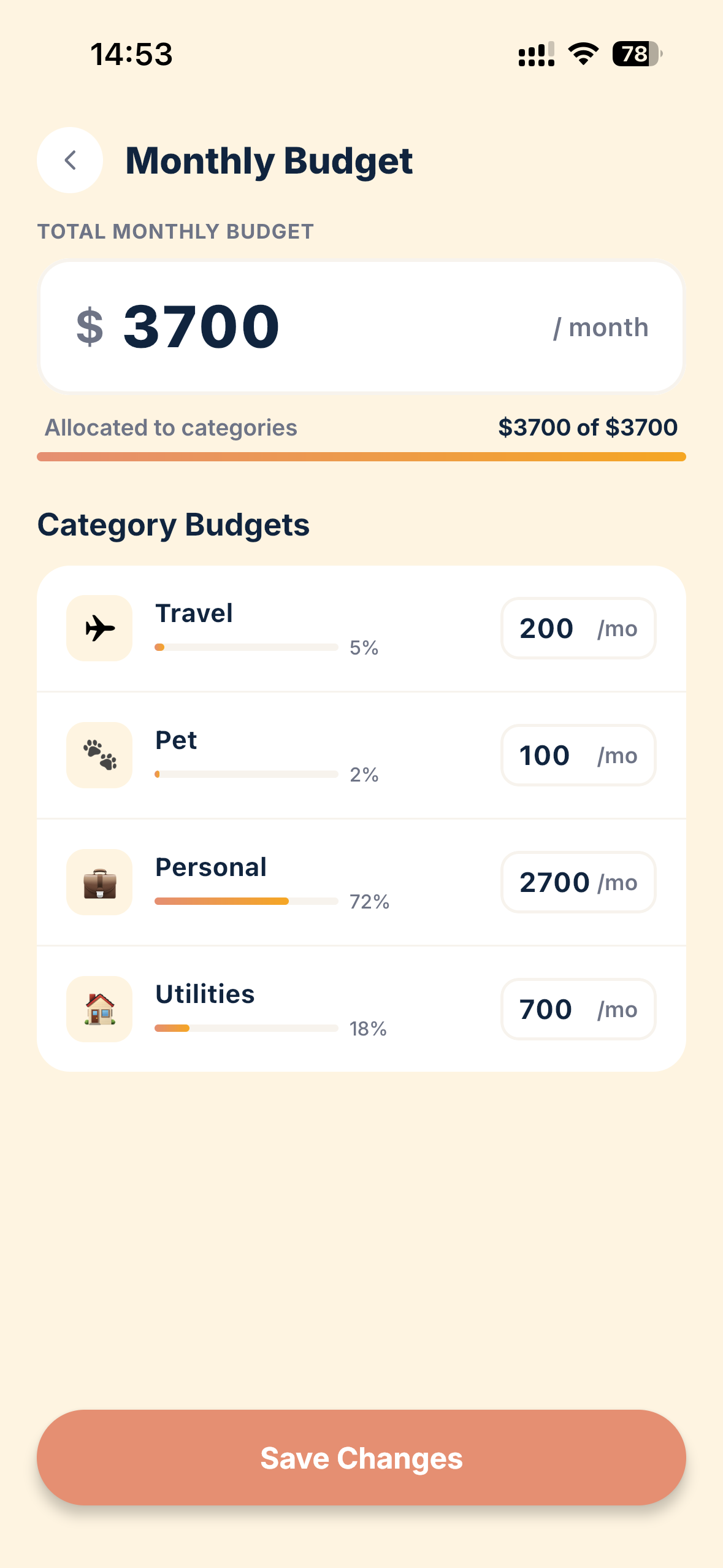Screen dimensions: 723x1568
Task: Click the Utilities house icon
Action: coord(99,1009)
